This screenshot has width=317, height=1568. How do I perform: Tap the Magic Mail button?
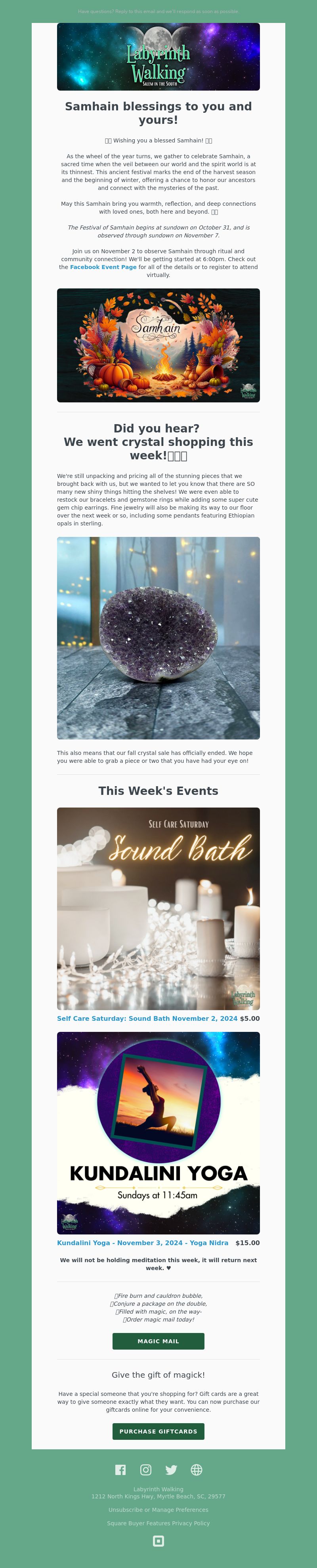pos(158,1341)
